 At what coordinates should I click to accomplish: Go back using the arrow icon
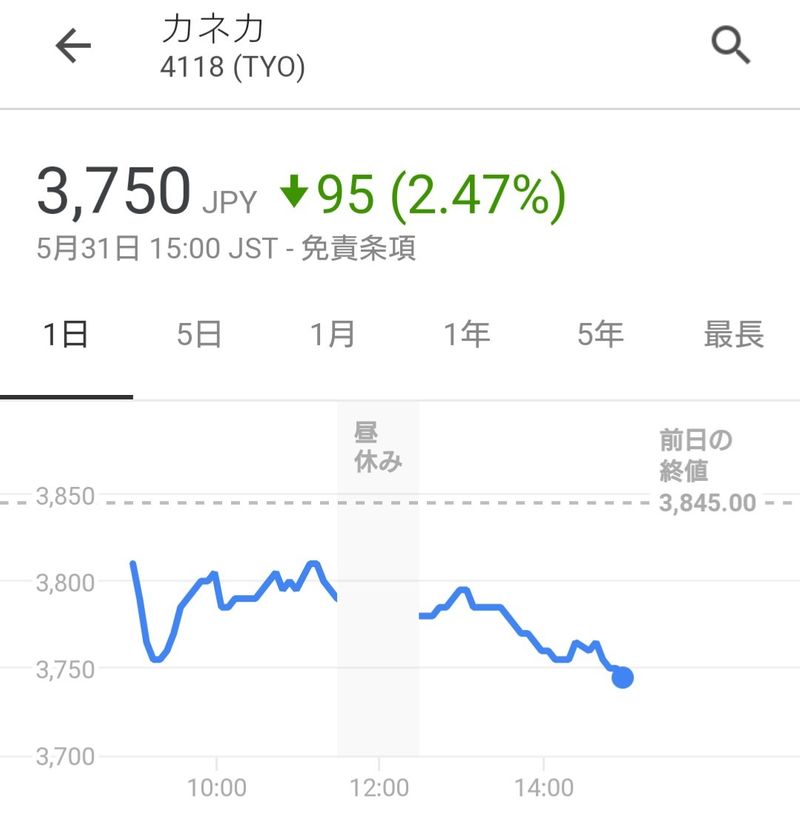(x=73, y=47)
